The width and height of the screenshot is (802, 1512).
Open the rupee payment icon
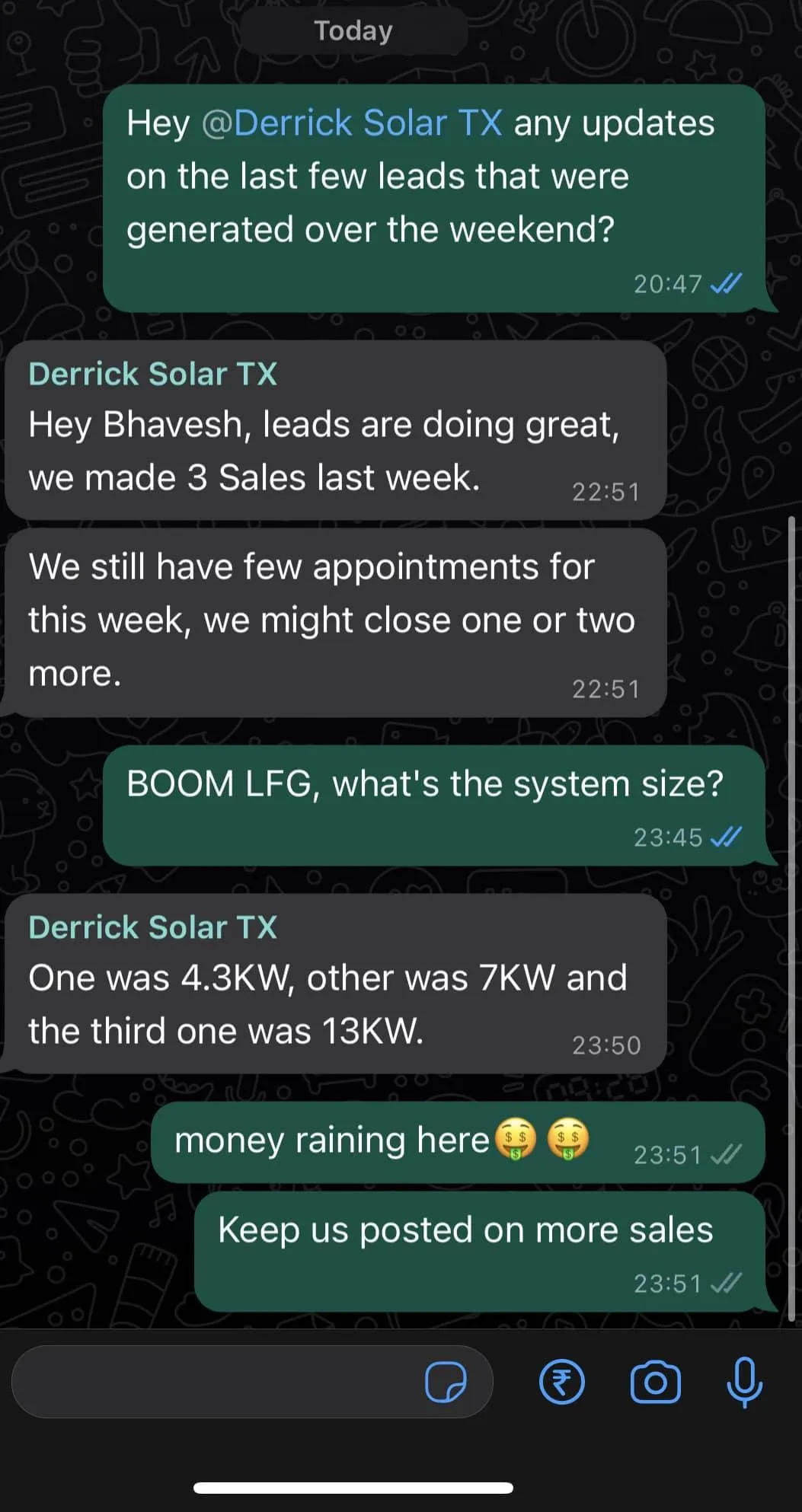tap(562, 1382)
